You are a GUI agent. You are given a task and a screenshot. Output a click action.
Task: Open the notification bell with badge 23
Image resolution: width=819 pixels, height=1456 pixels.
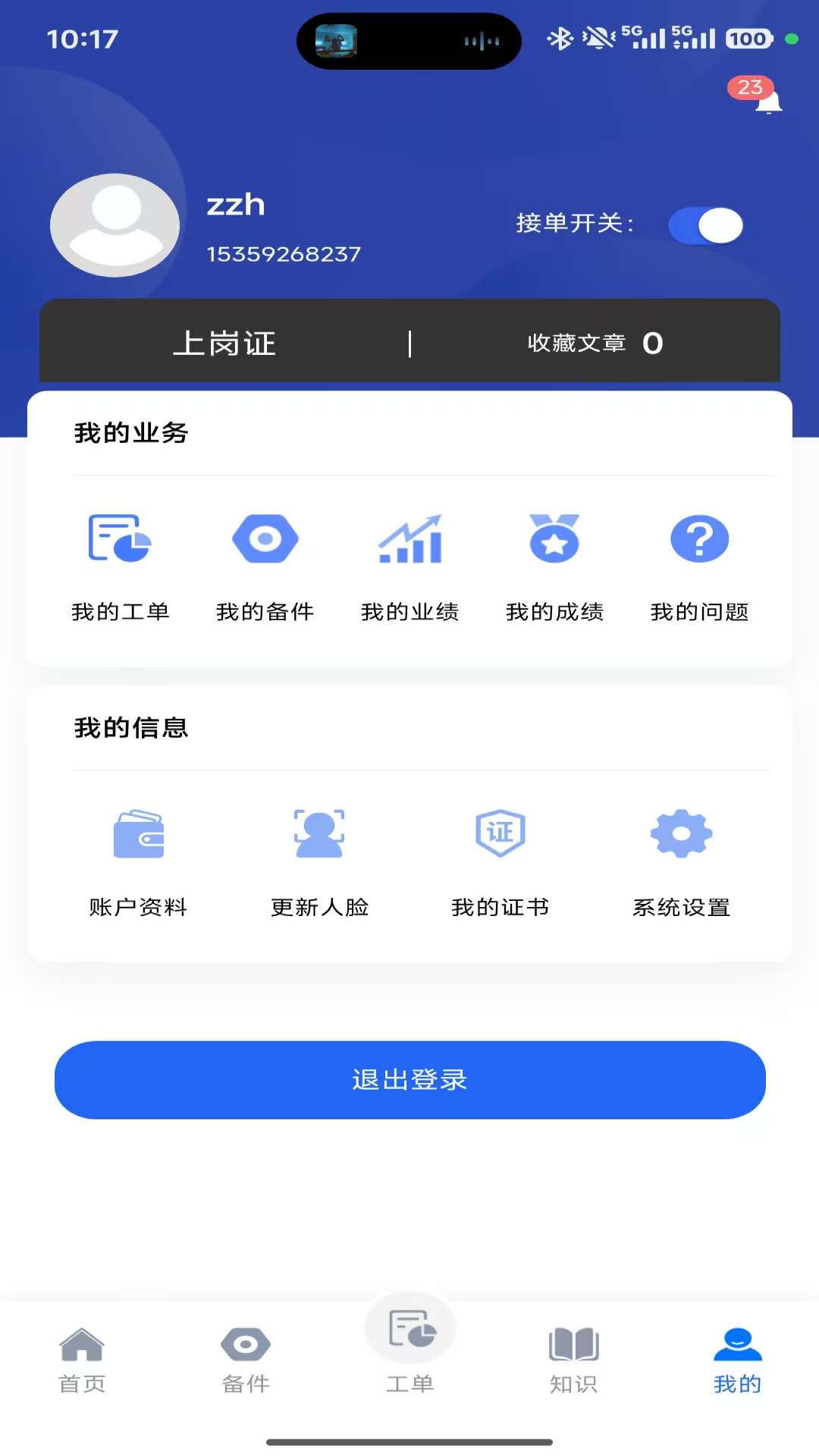point(767,102)
